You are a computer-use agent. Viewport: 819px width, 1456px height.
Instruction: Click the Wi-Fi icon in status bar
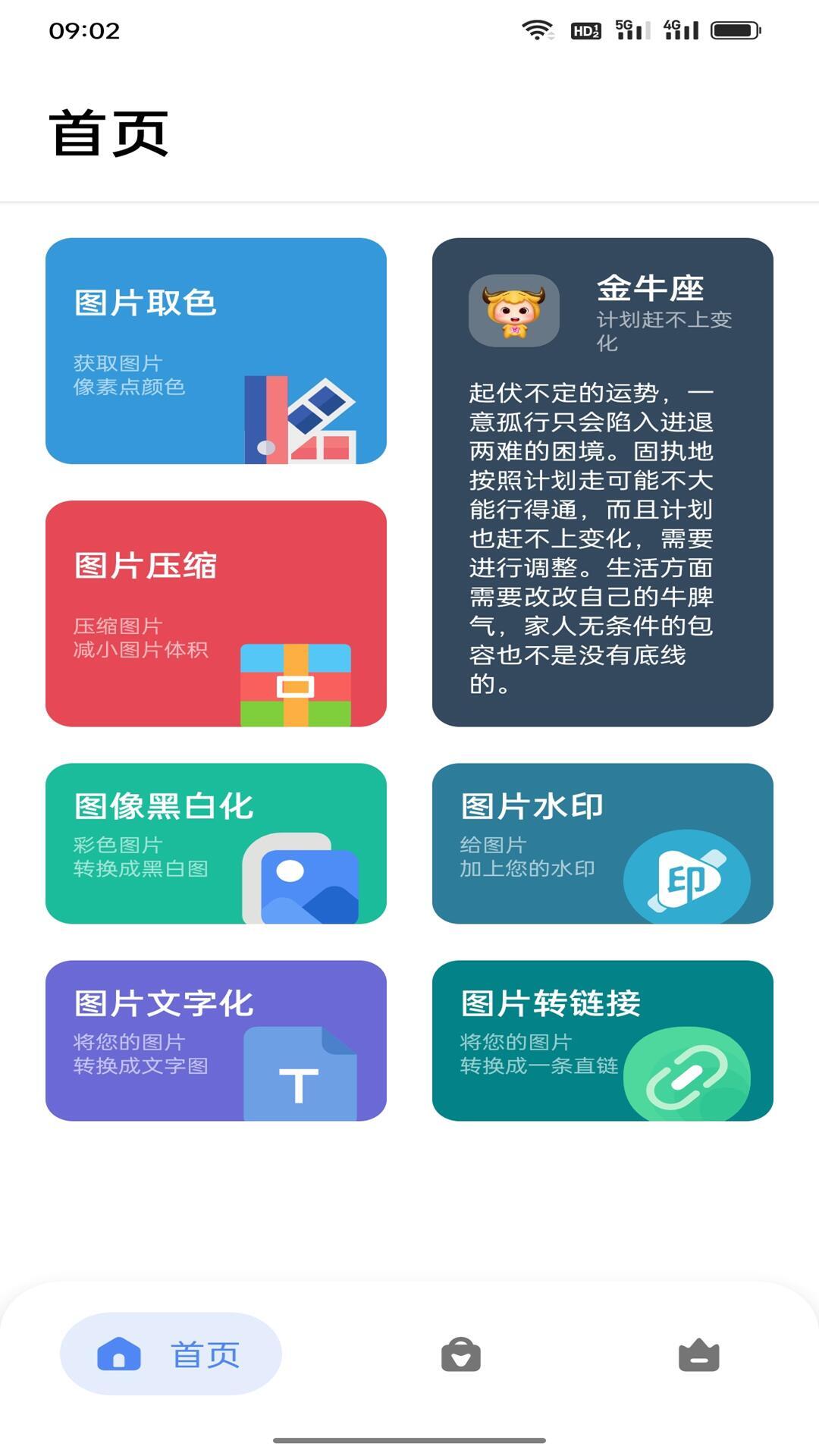[535, 30]
